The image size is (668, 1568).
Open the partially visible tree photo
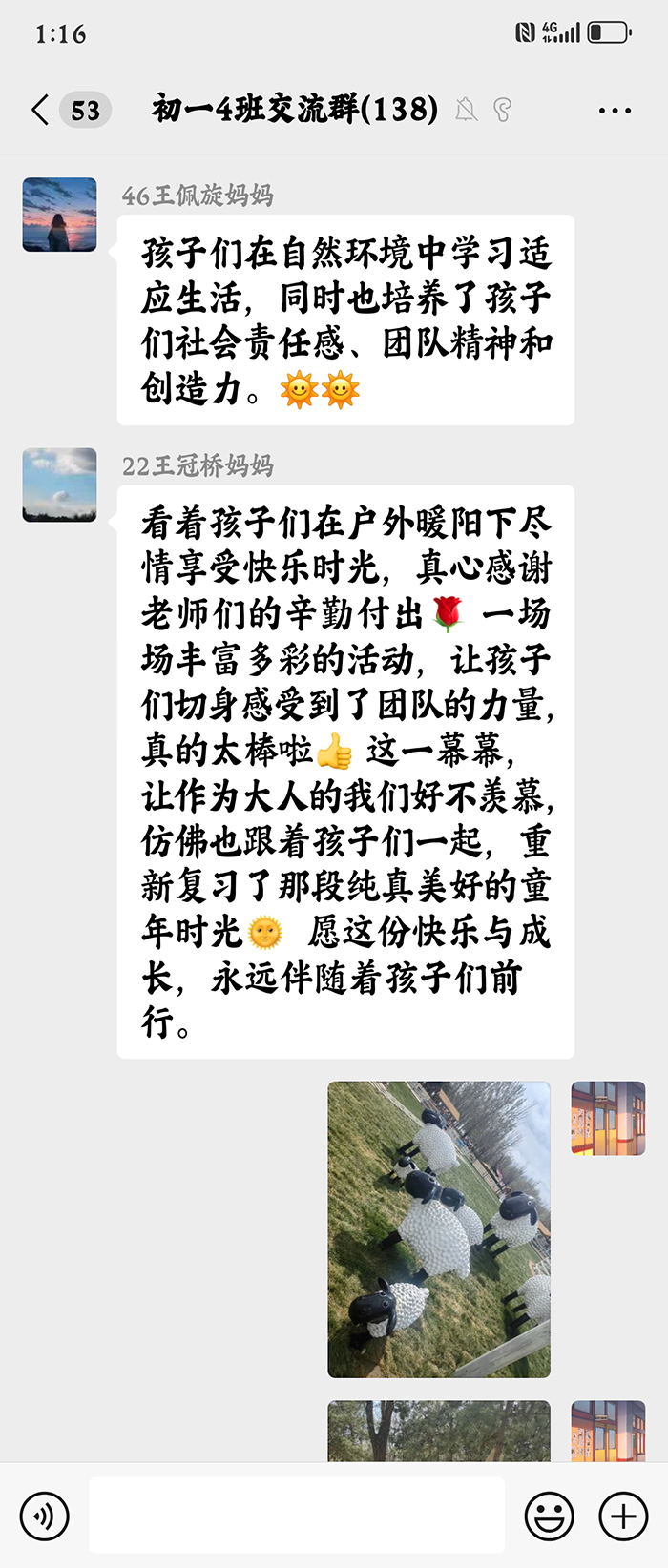tap(439, 1431)
